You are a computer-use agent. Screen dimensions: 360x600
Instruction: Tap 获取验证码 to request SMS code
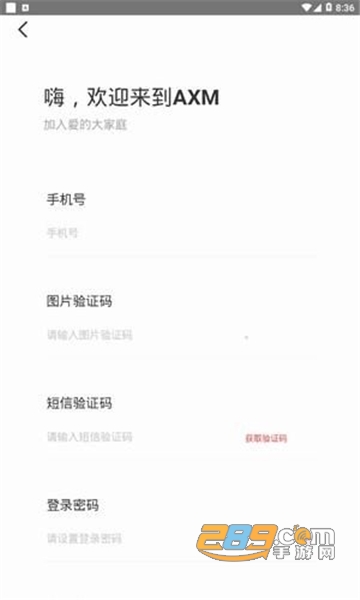click(266, 438)
